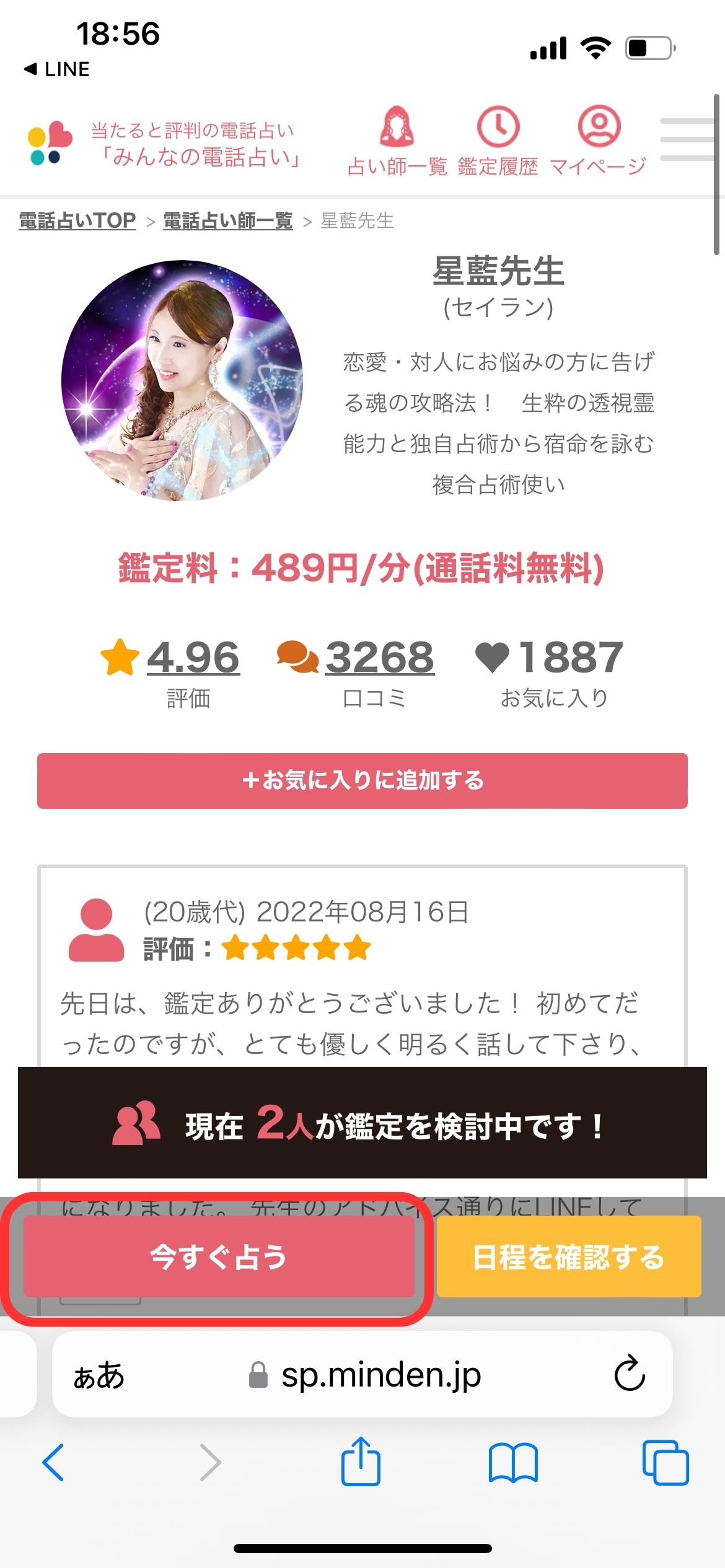Show open Safari tabs

(x=666, y=1463)
